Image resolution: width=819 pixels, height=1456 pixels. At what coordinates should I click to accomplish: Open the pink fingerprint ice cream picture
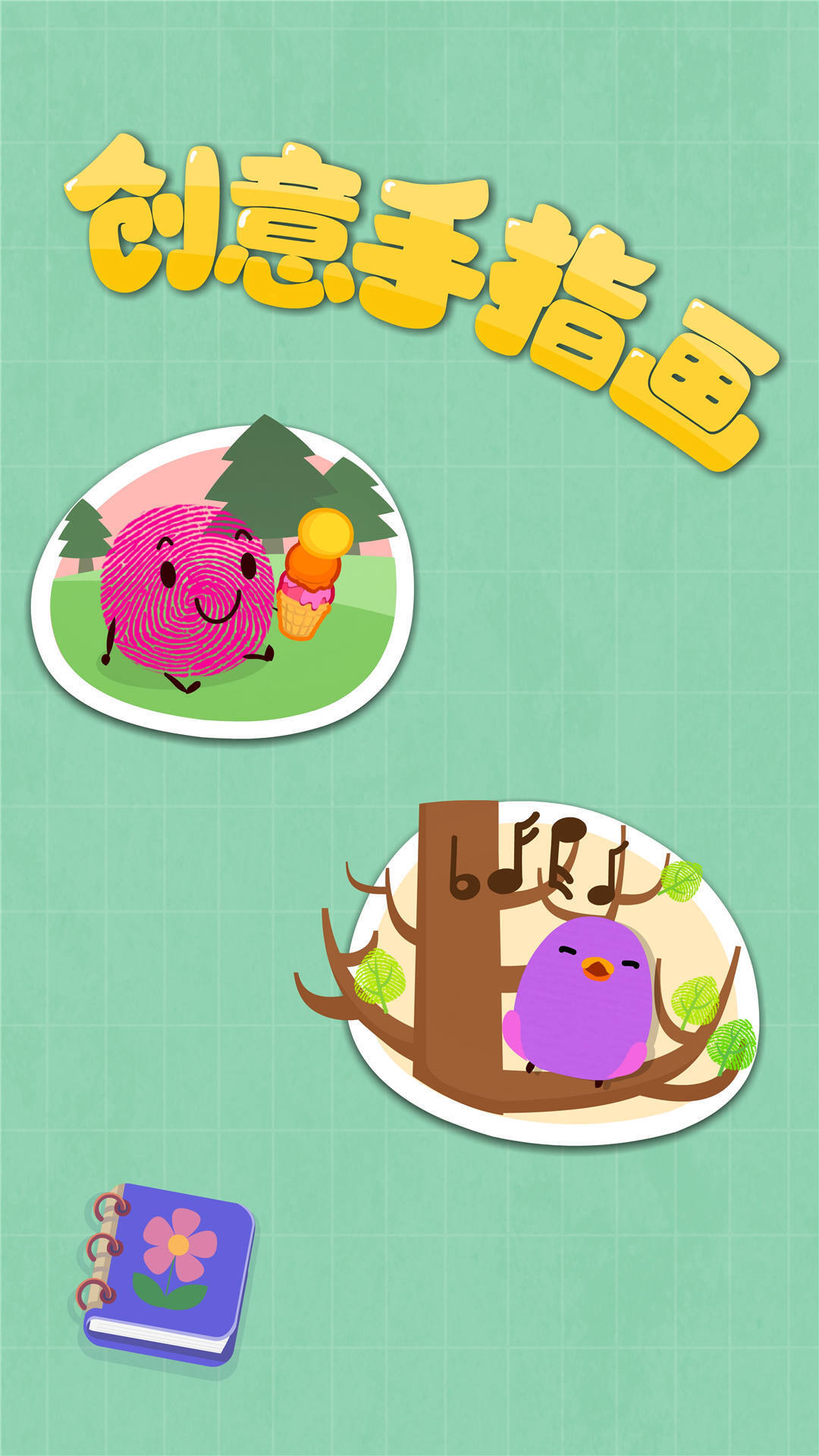pyautogui.click(x=223, y=578)
